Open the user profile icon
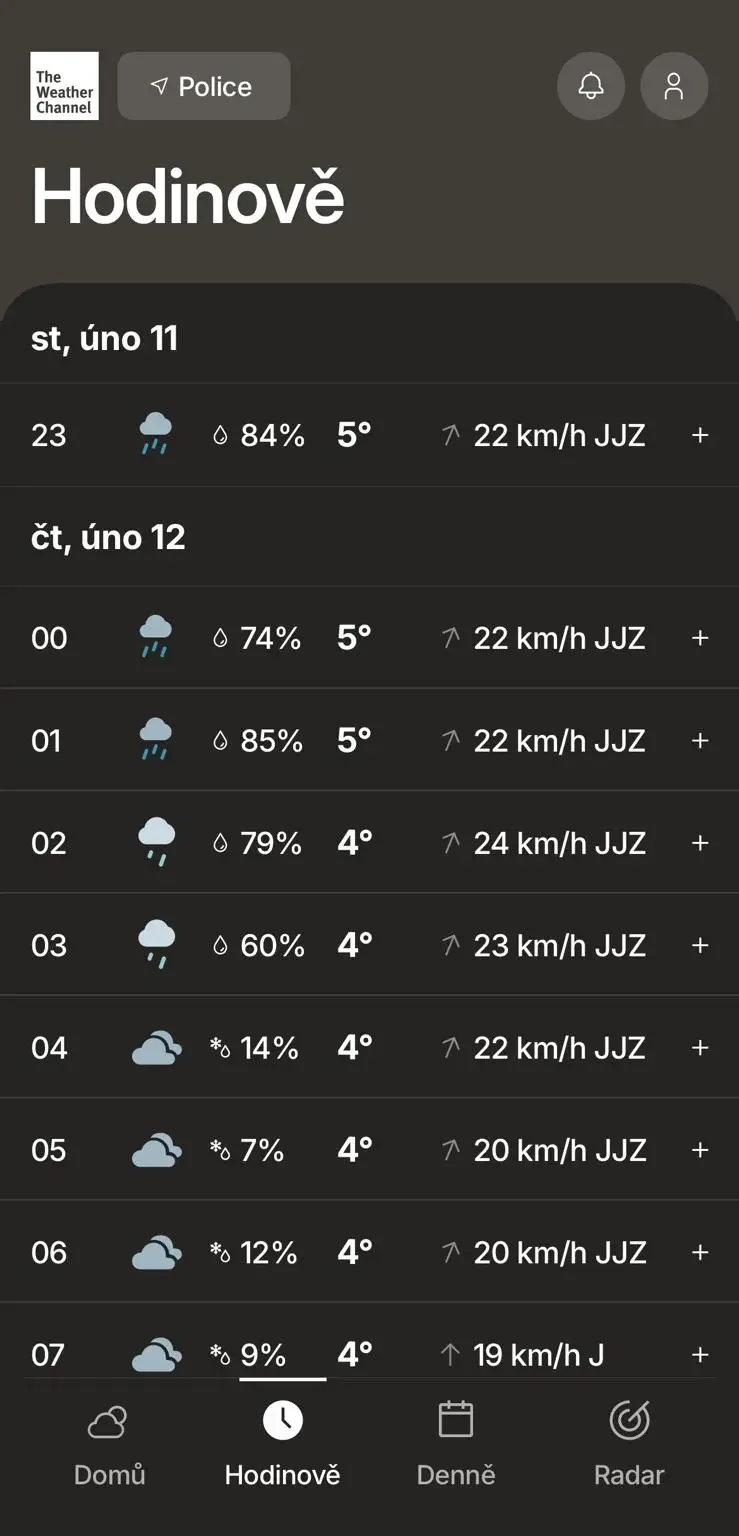Viewport: 739px width, 1536px height. click(x=674, y=86)
